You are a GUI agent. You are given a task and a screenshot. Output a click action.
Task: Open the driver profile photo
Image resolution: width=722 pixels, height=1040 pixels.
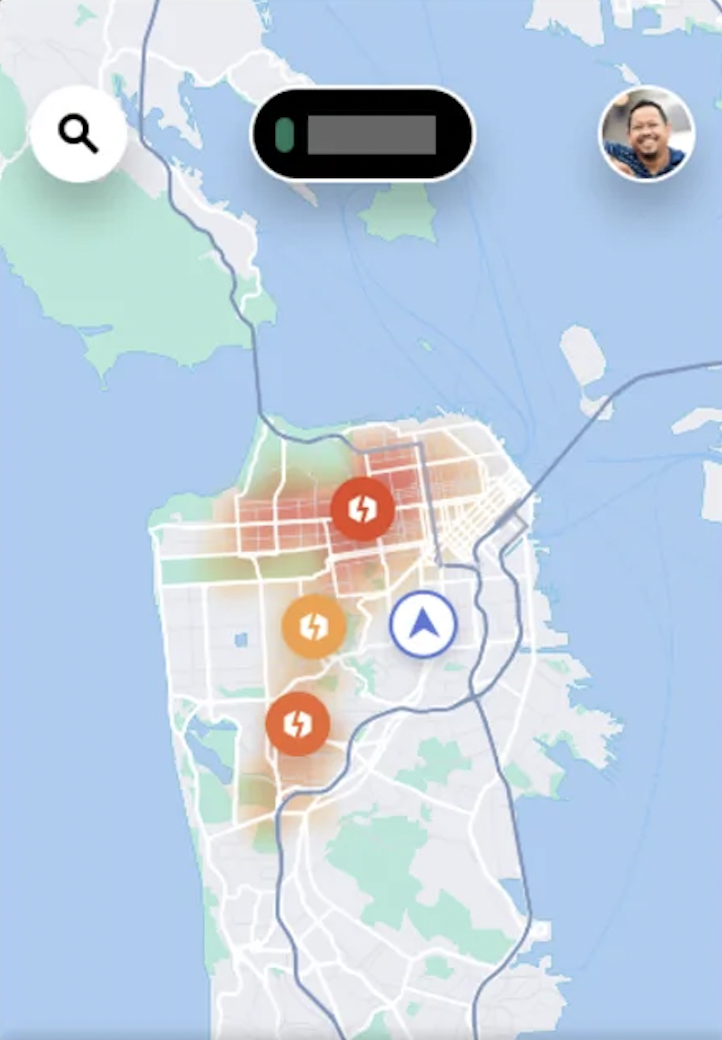646,134
